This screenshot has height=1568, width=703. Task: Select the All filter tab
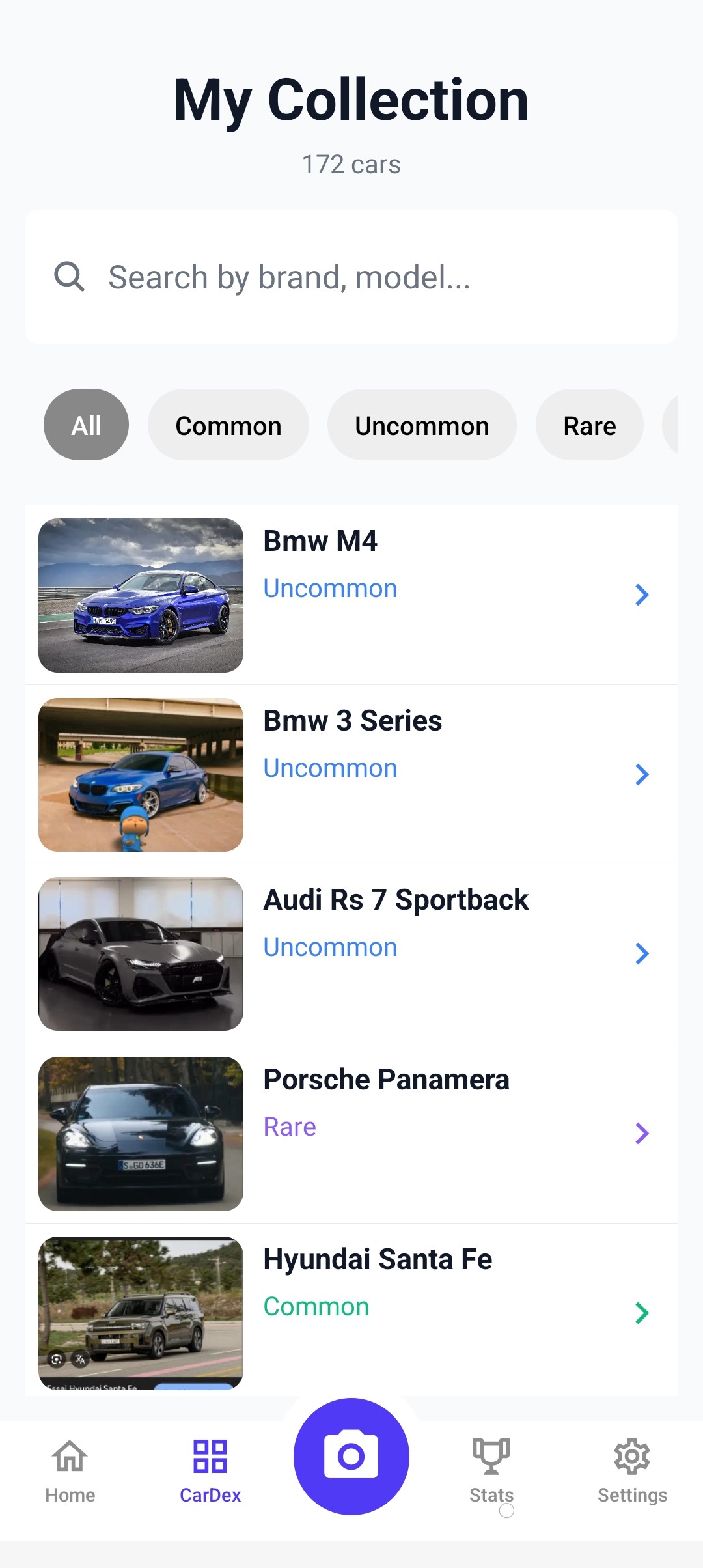[85, 424]
